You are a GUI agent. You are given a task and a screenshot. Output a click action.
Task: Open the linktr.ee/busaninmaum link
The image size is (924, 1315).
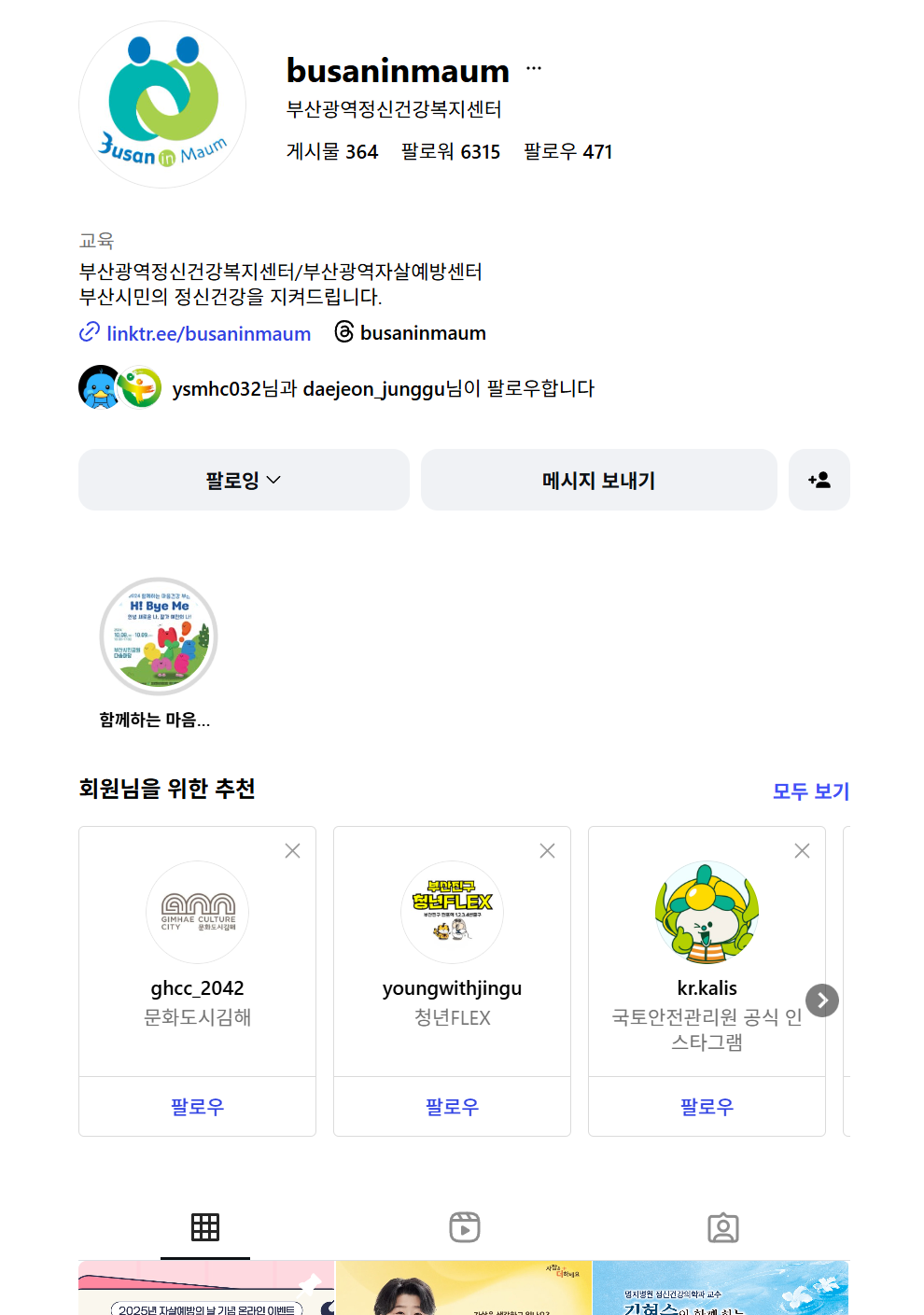click(x=208, y=333)
